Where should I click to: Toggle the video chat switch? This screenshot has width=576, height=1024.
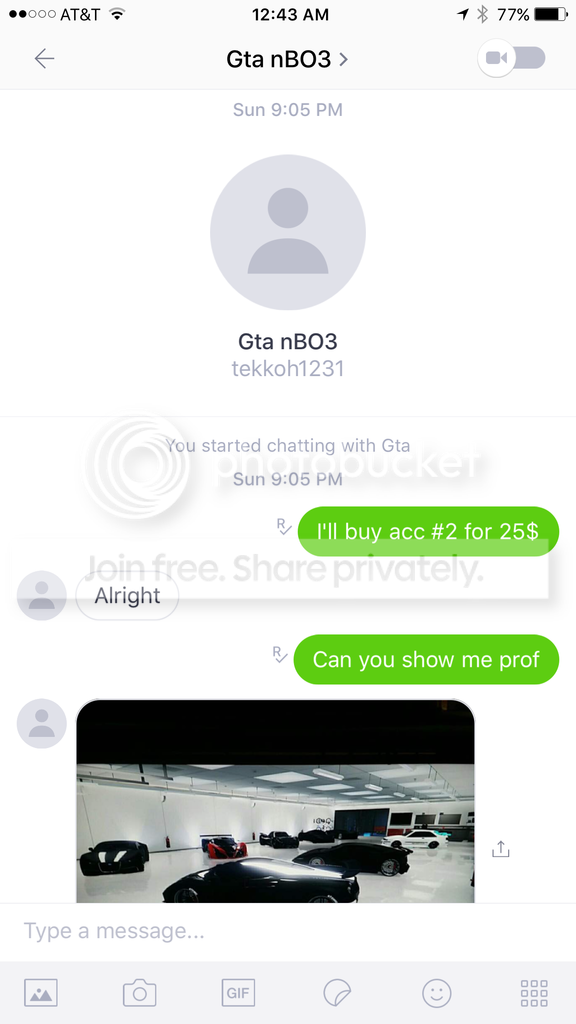(512, 58)
